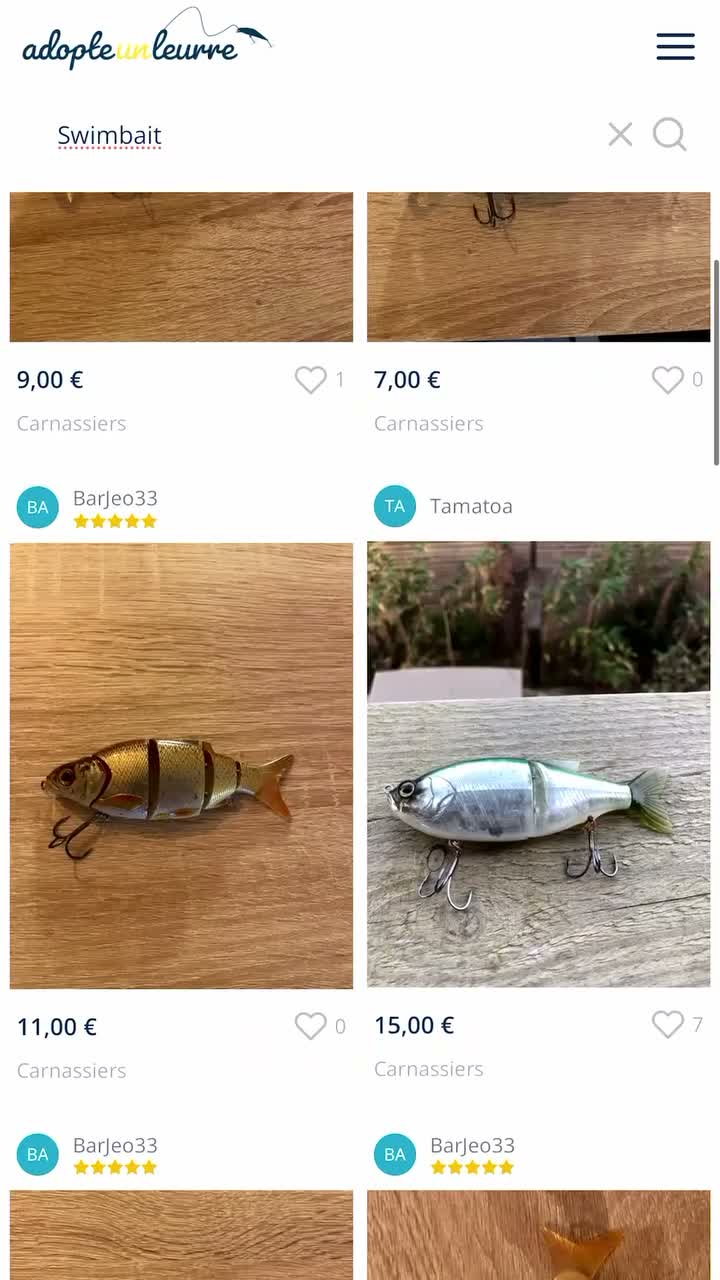Go to adopteunleurre home via logo
720x1280 pixels.
[x=146, y=40]
